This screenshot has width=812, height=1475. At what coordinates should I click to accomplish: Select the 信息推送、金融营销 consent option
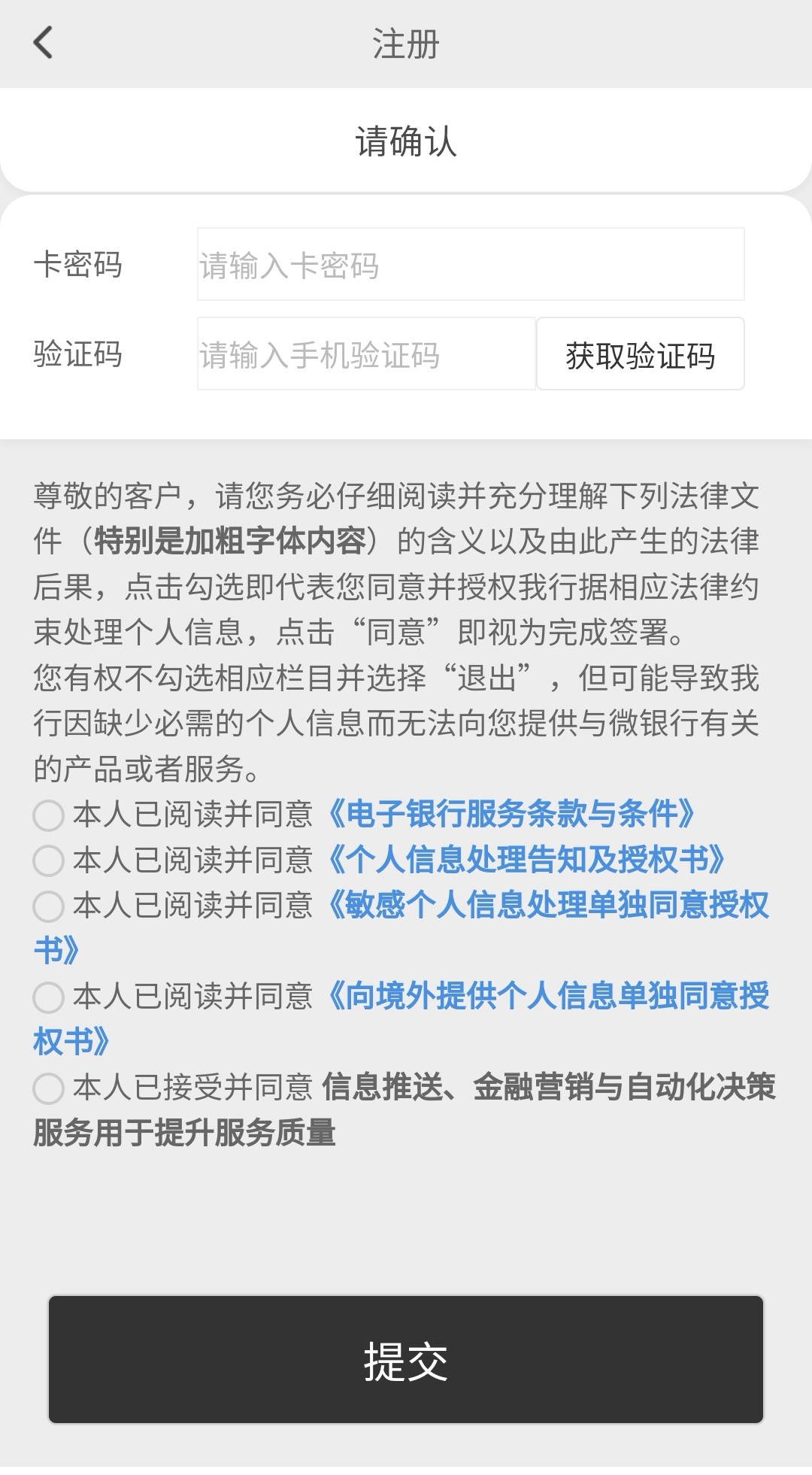tap(48, 1088)
